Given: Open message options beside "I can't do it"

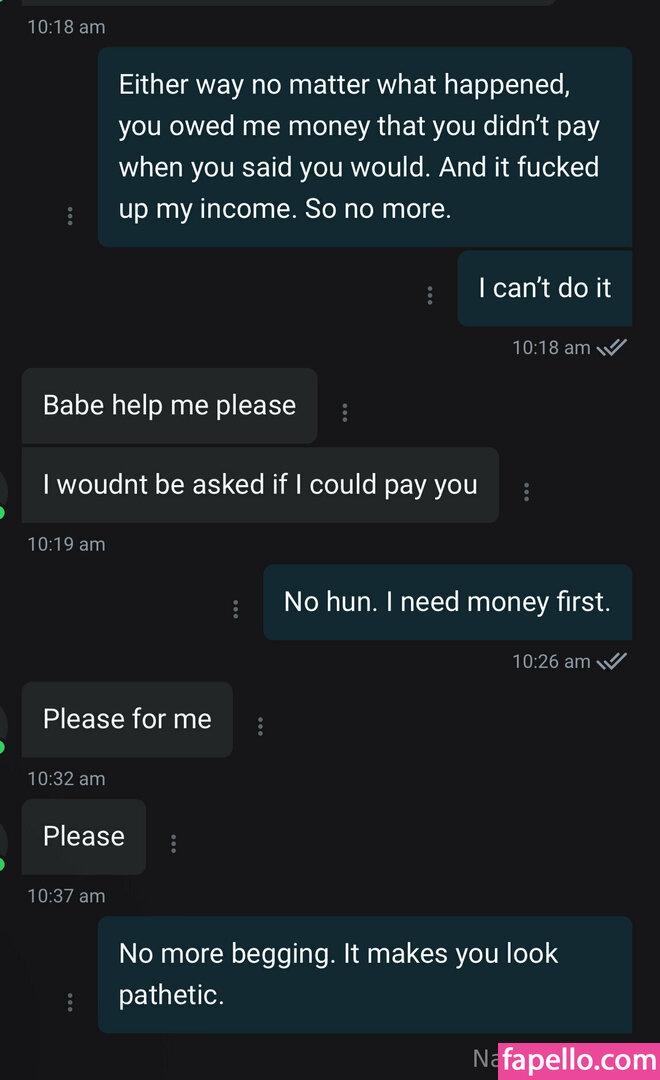Looking at the screenshot, I should click(429, 295).
